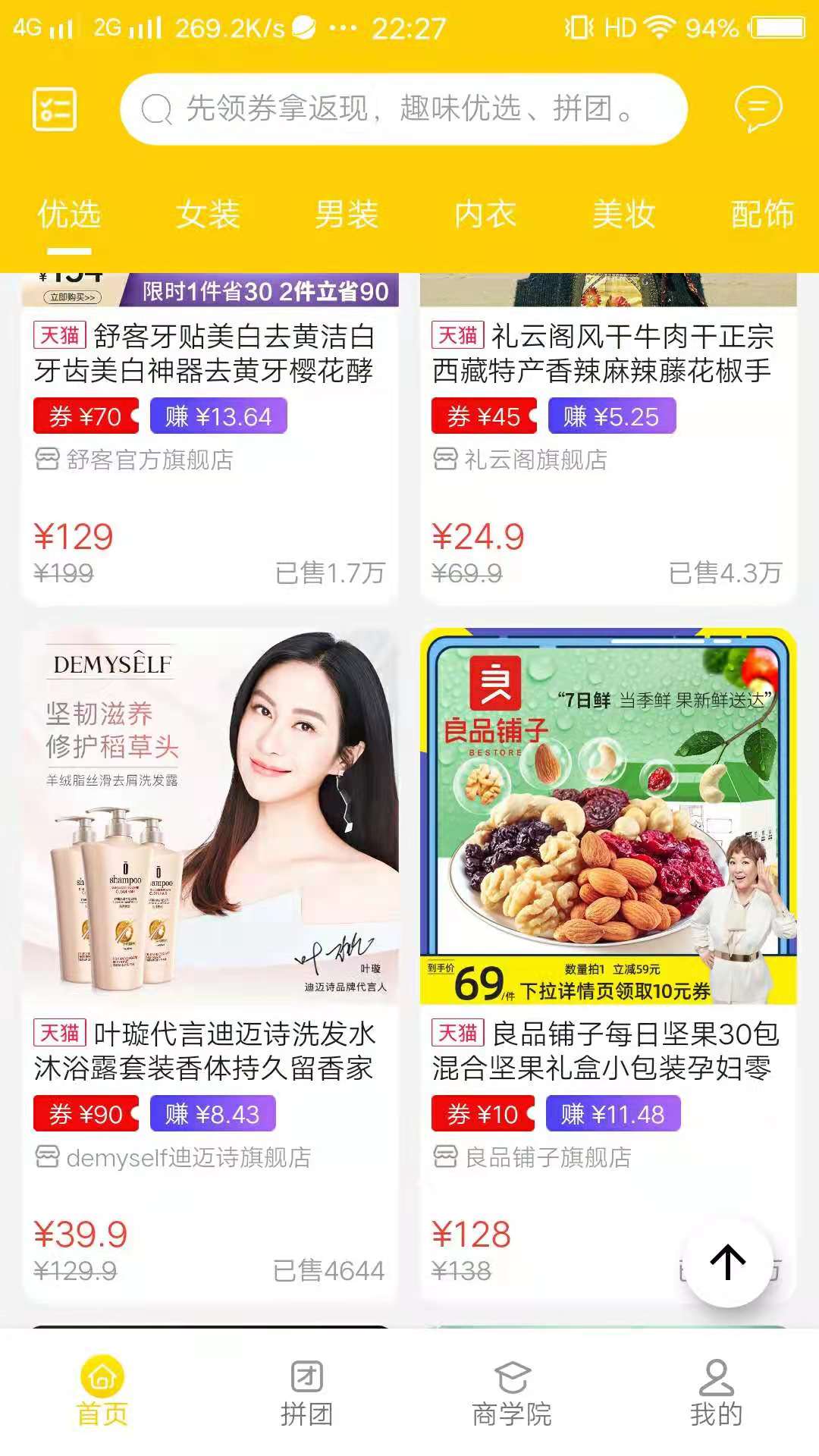The width and height of the screenshot is (819, 1456).
Task: Tap the back-to-top arrow button
Action: (x=728, y=1262)
